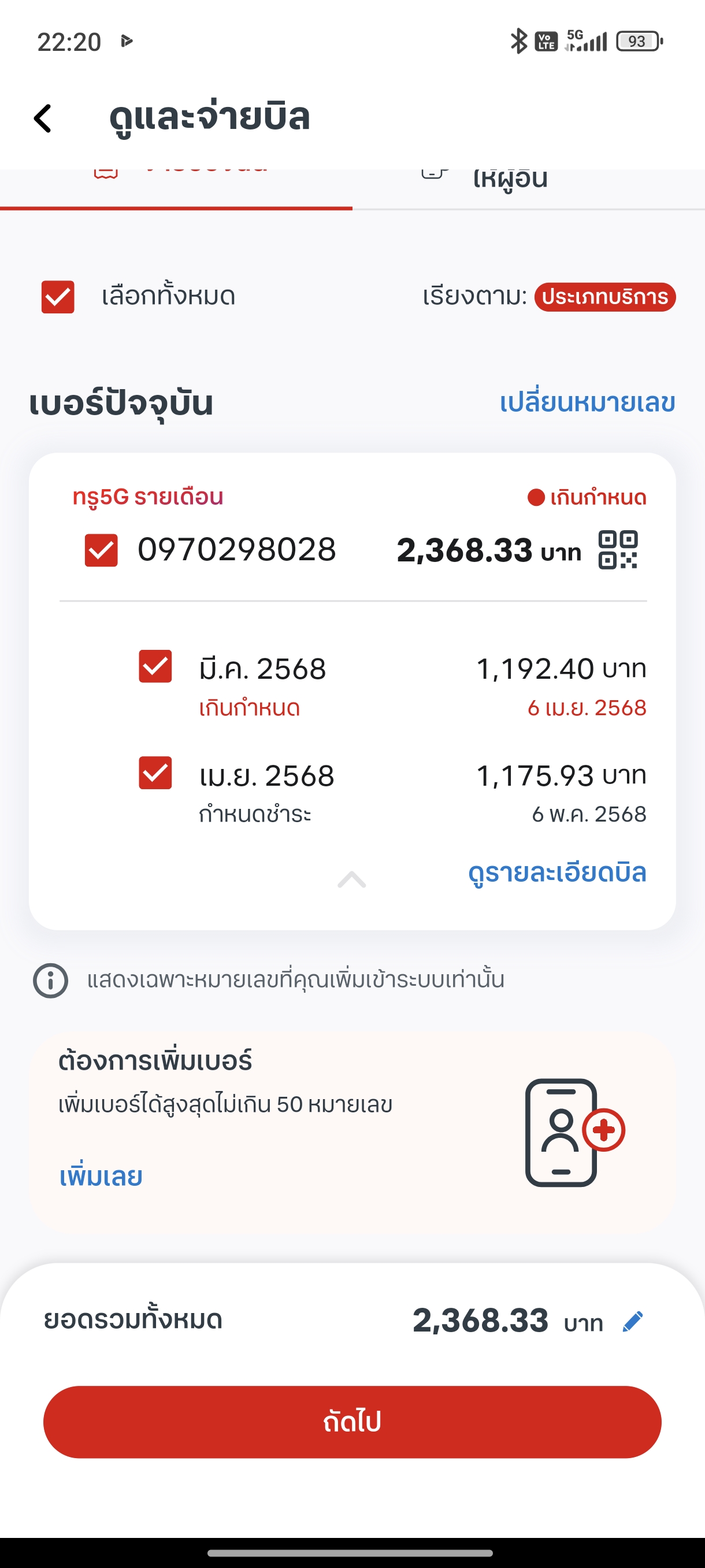Screen dimensions: 705x1568
Task: Uncheck the มี.ค. 2568 bill
Action: [155, 666]
